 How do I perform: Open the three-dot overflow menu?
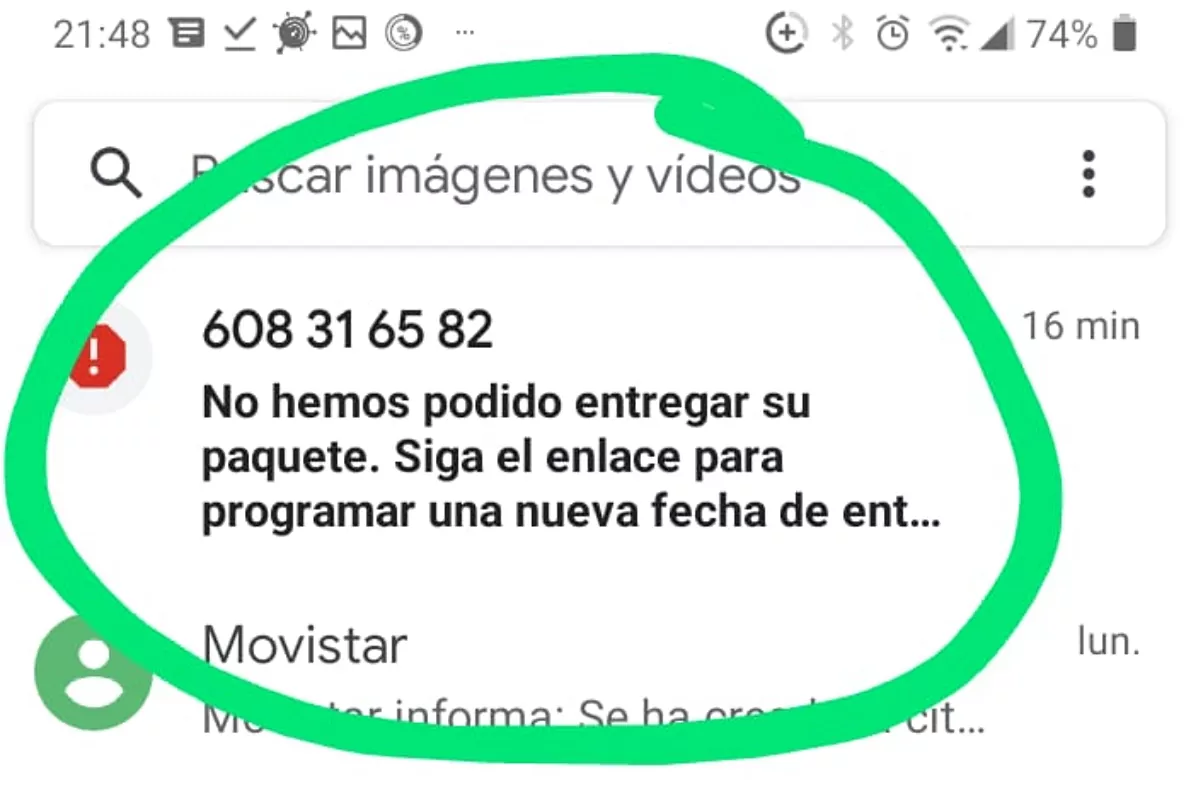(1089, 175)
